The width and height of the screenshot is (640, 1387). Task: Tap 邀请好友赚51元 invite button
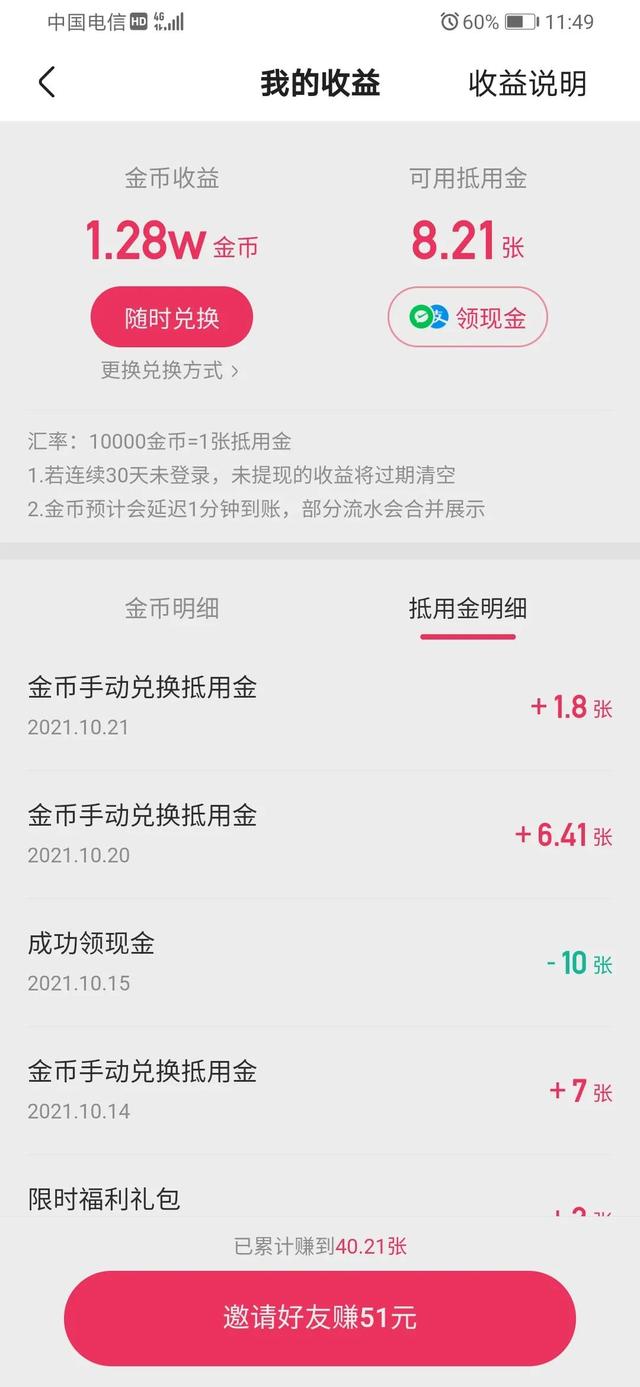320,1317
